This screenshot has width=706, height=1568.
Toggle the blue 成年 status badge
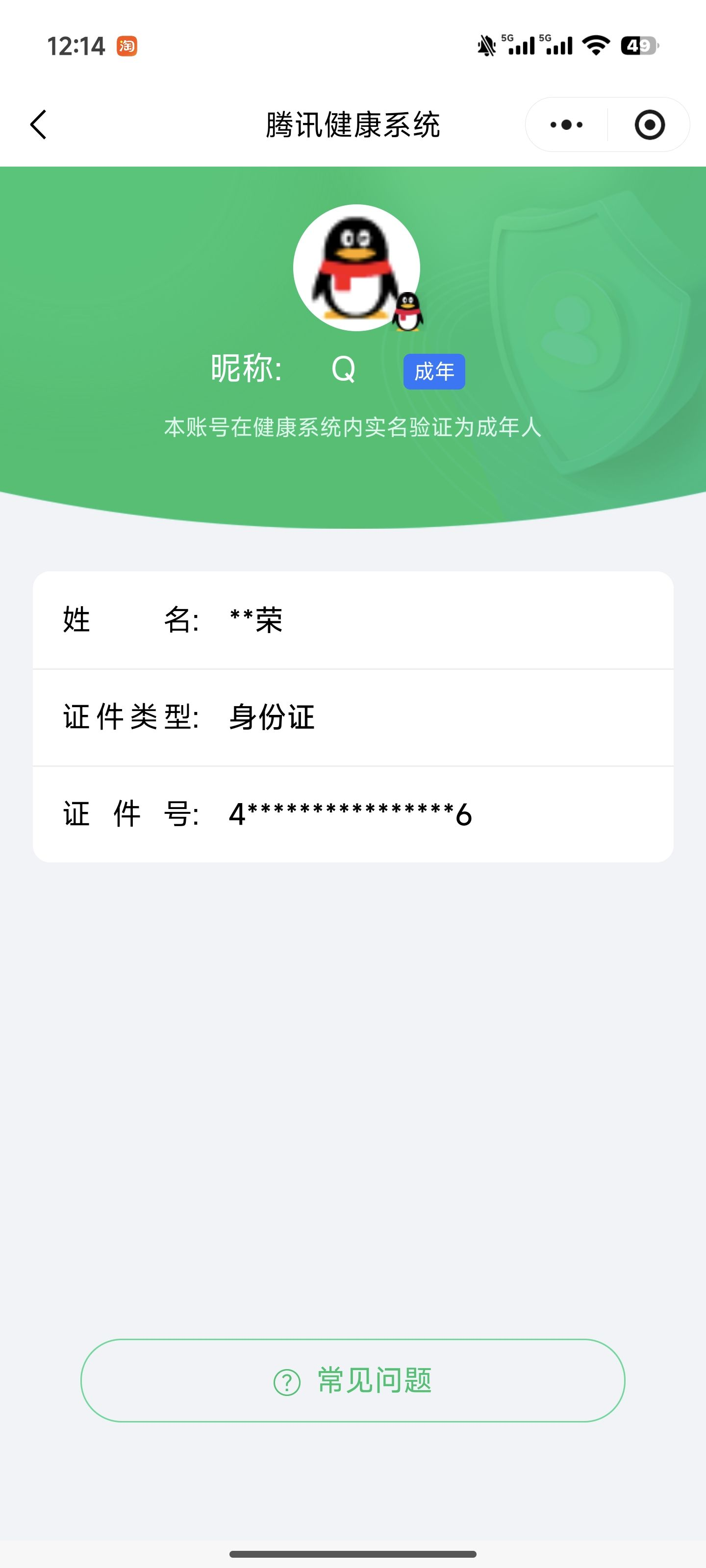[435, 371]
